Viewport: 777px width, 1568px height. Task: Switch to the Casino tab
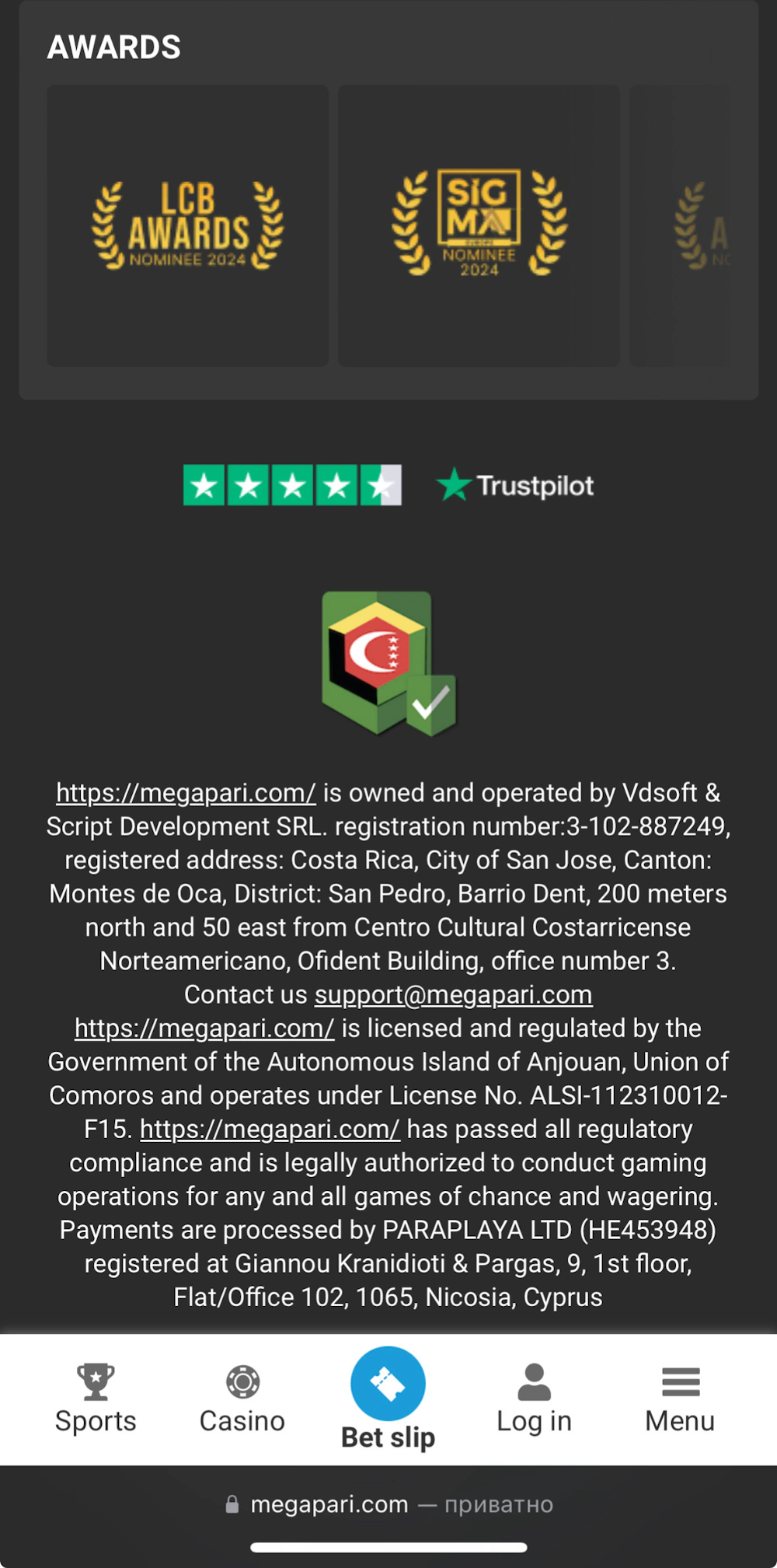pos(242,1399)
